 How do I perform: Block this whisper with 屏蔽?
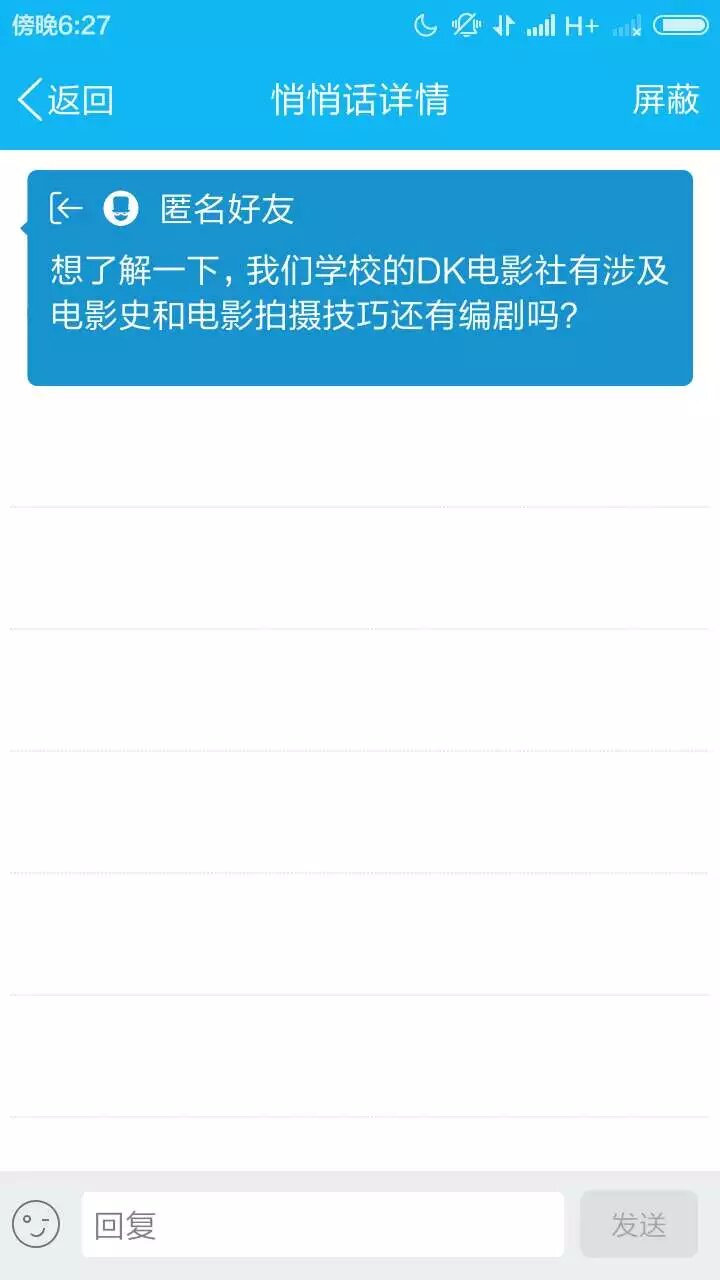point(666,100)
